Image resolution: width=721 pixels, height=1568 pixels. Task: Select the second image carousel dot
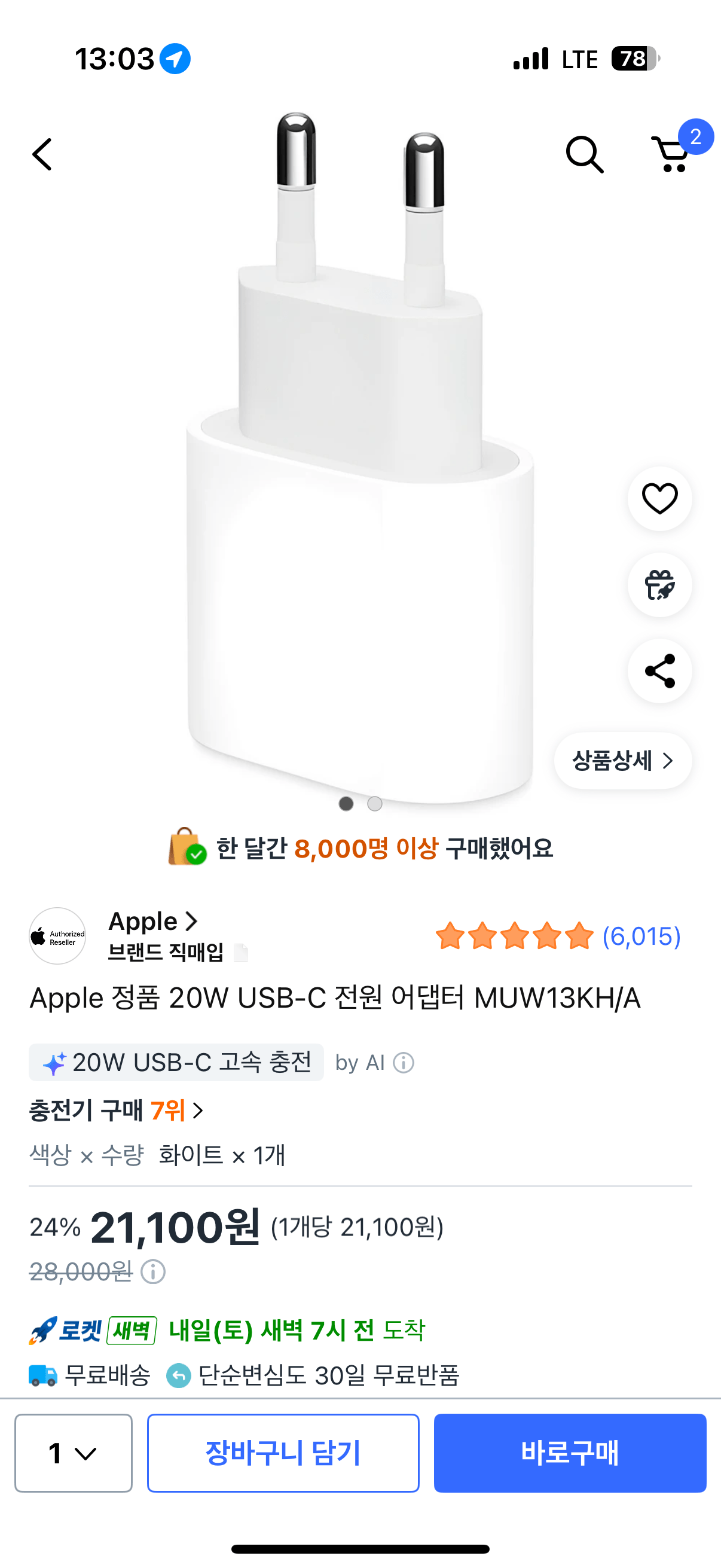coord(375,804)
